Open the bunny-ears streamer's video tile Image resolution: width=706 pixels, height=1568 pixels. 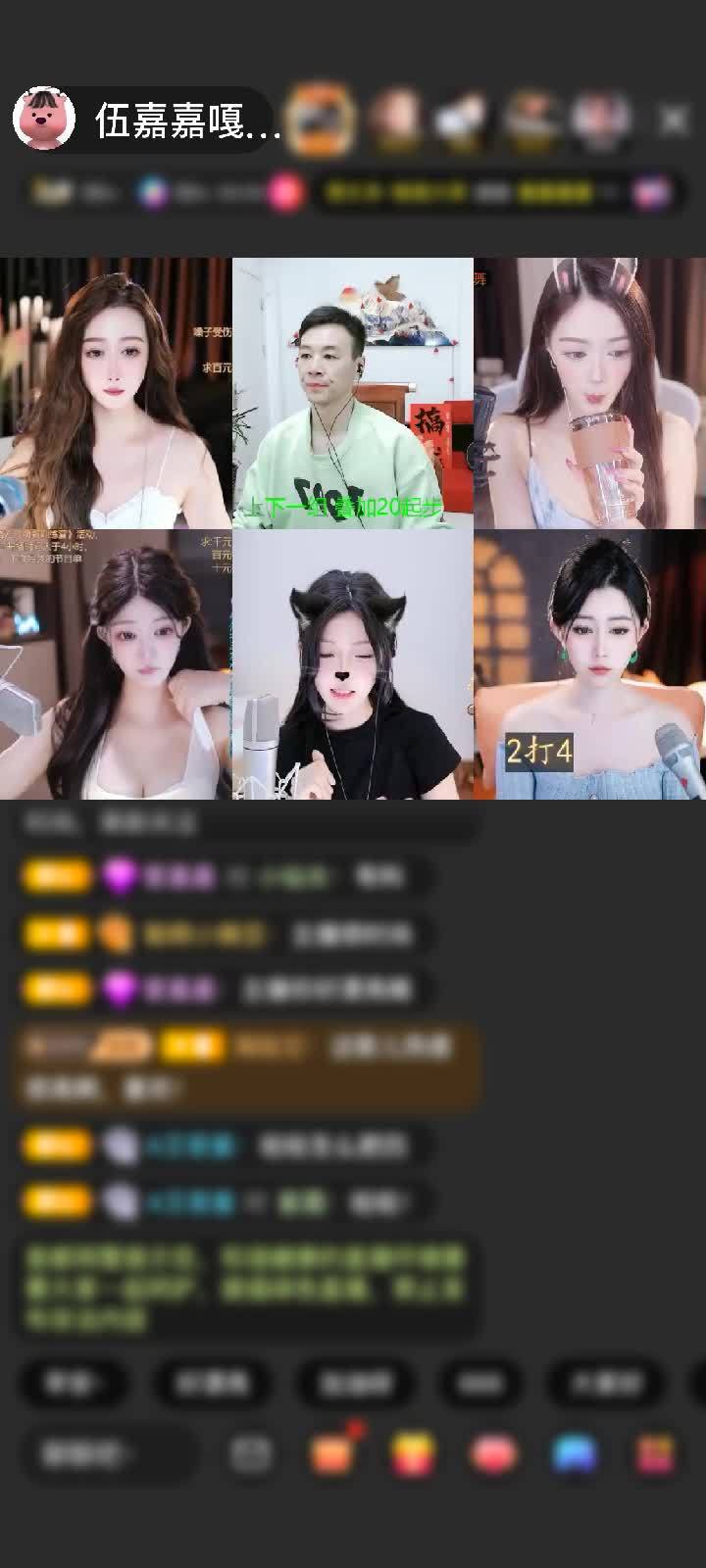pos(589,394)
